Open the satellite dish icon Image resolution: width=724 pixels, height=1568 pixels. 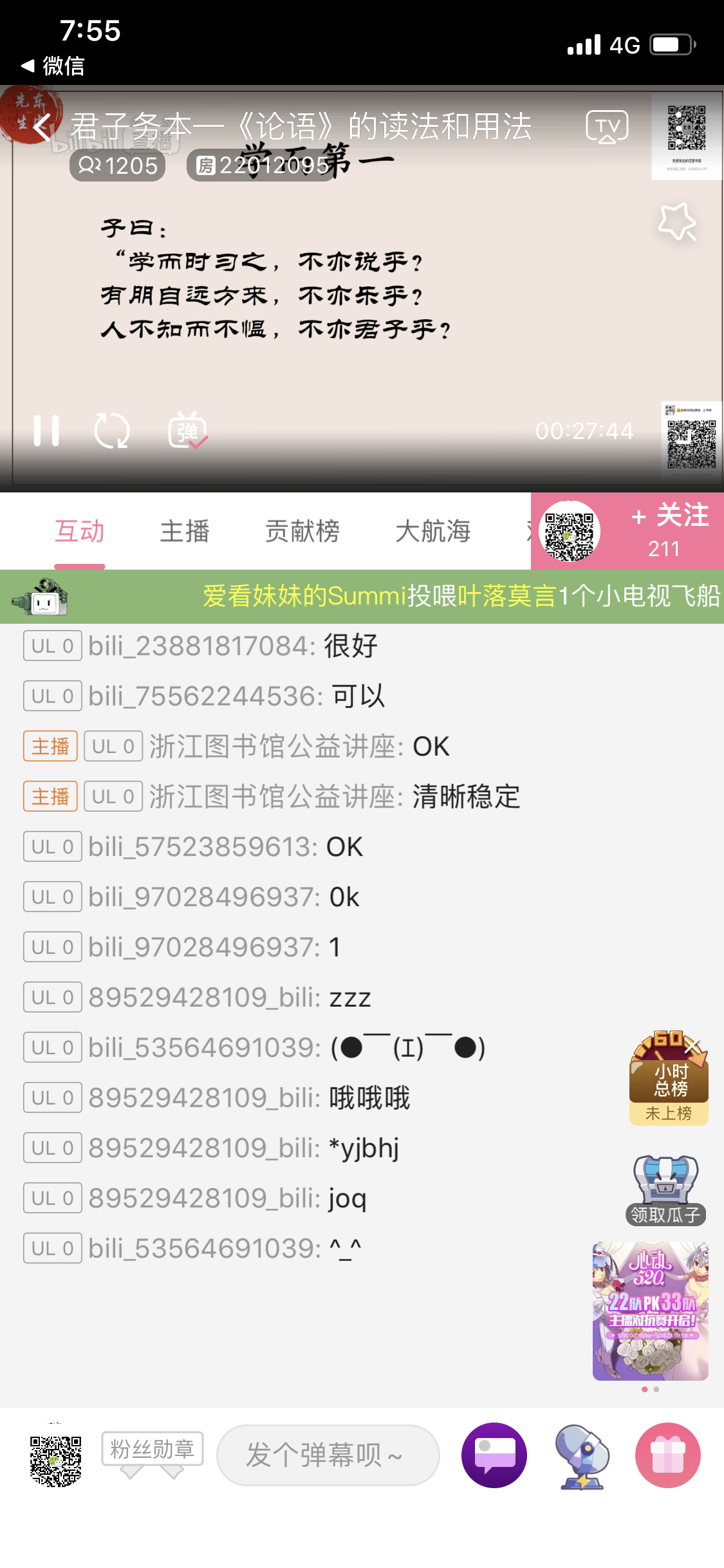[582, 1456]
